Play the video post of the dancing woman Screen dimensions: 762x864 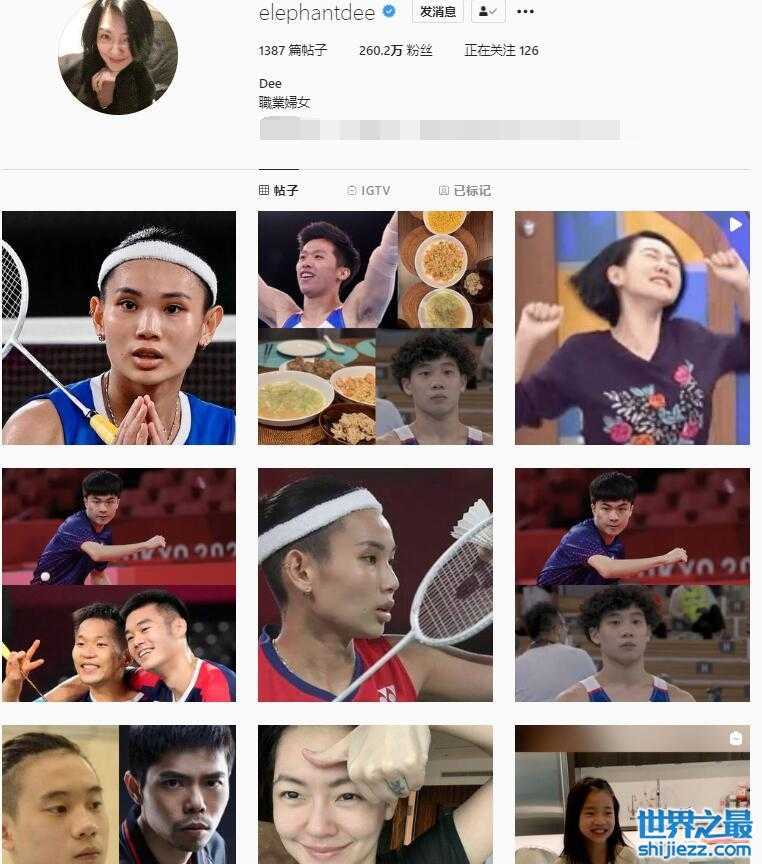pos(632,328)
